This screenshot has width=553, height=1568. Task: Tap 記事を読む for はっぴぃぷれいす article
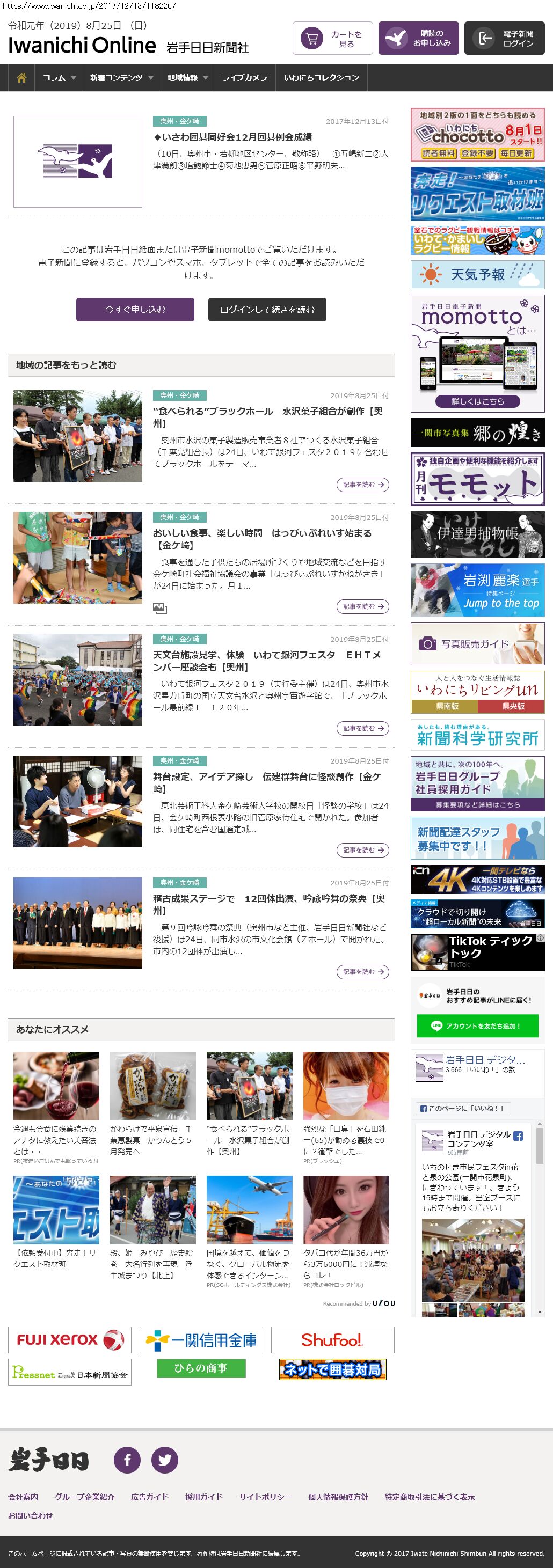[362, 606]
